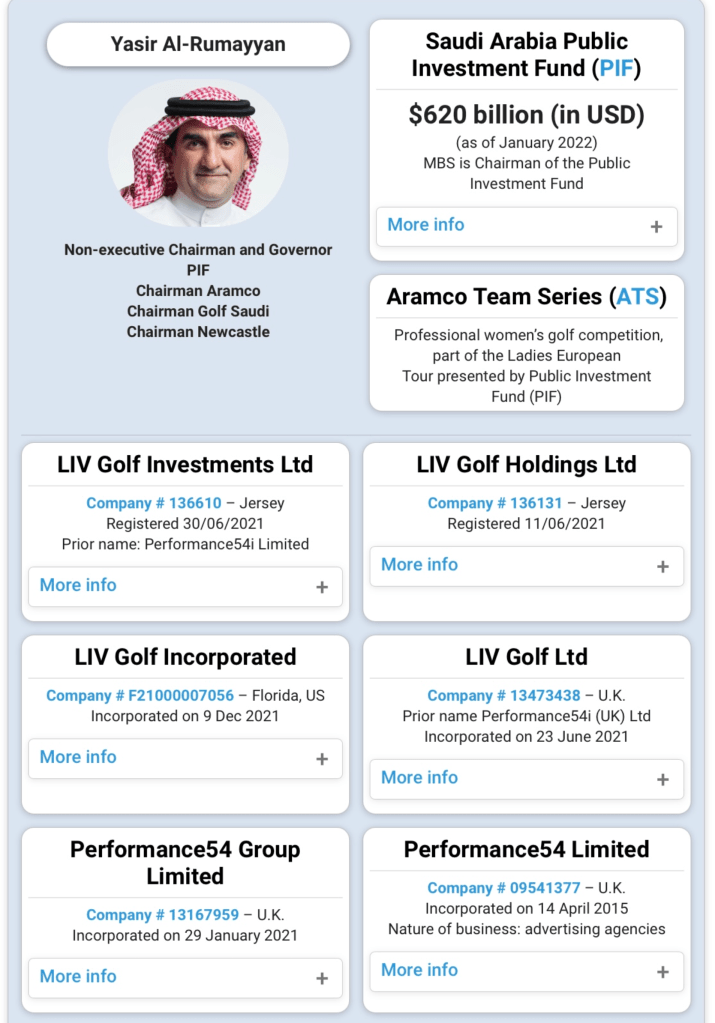Open Company # 13473438 link
715x1023 pixels.
pos(503,695)
